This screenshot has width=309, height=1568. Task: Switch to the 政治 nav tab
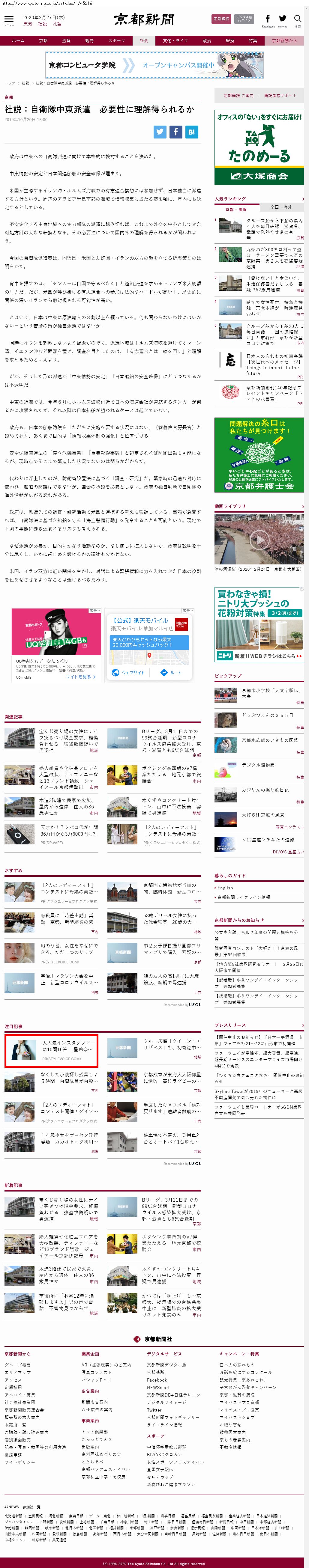(x=207, y=41)
